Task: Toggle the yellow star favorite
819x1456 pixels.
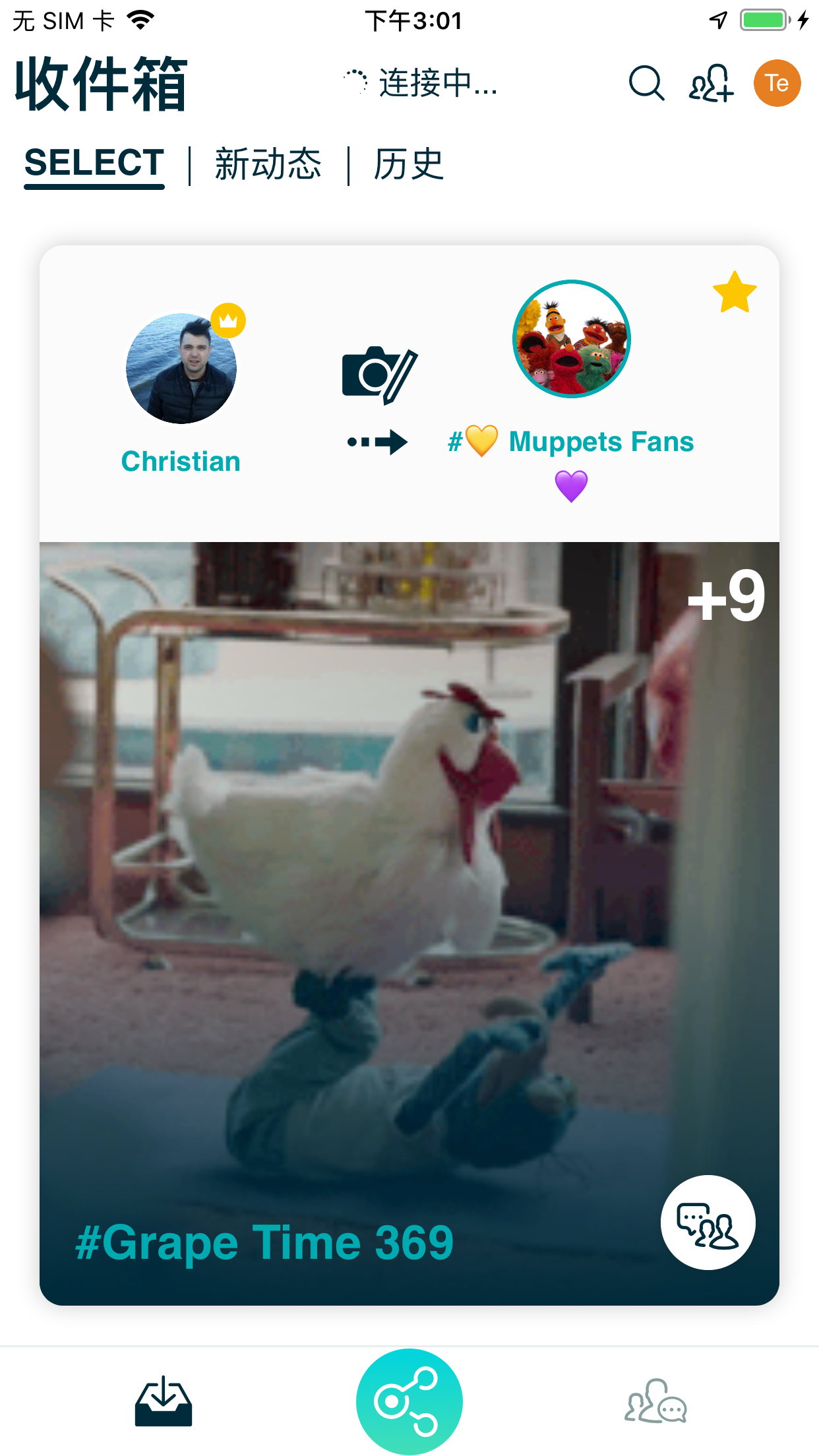Action: 734,293
